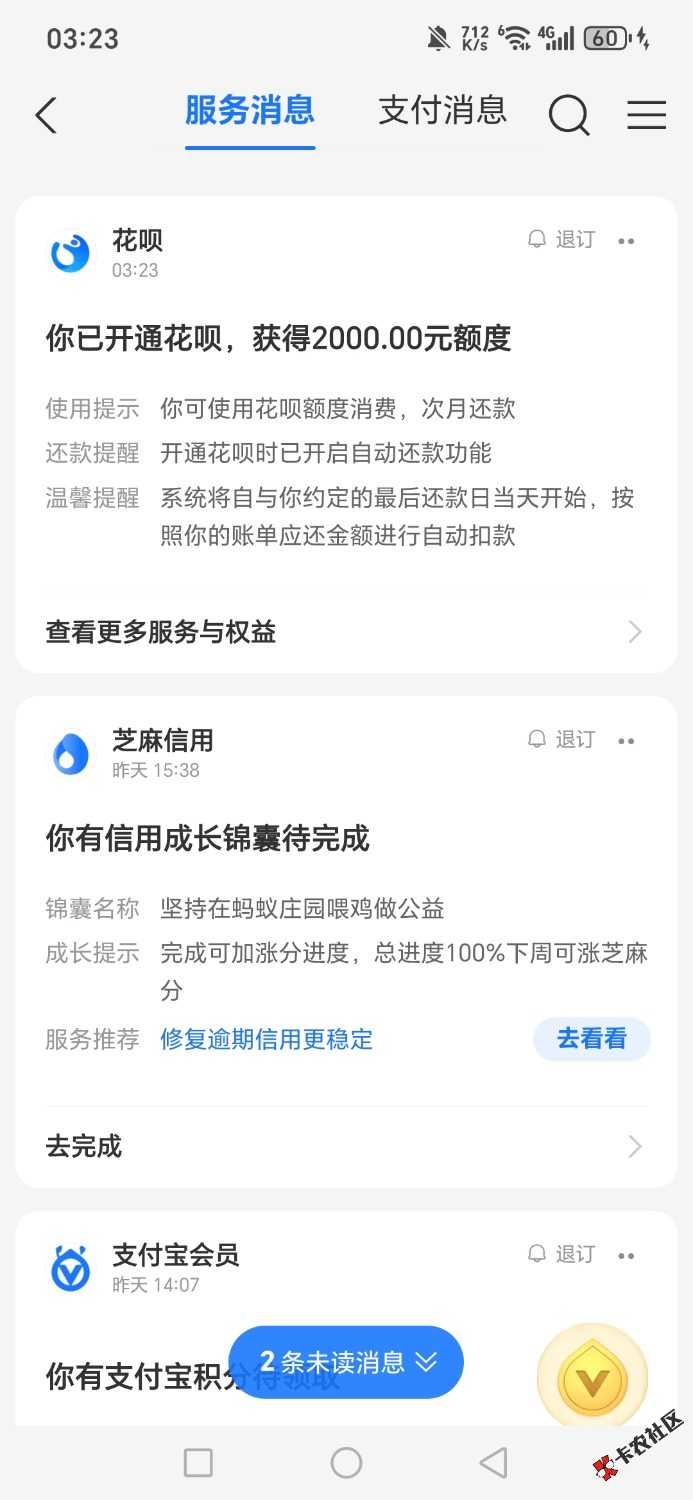Tap the 去看看 button

pos(591,1039)
